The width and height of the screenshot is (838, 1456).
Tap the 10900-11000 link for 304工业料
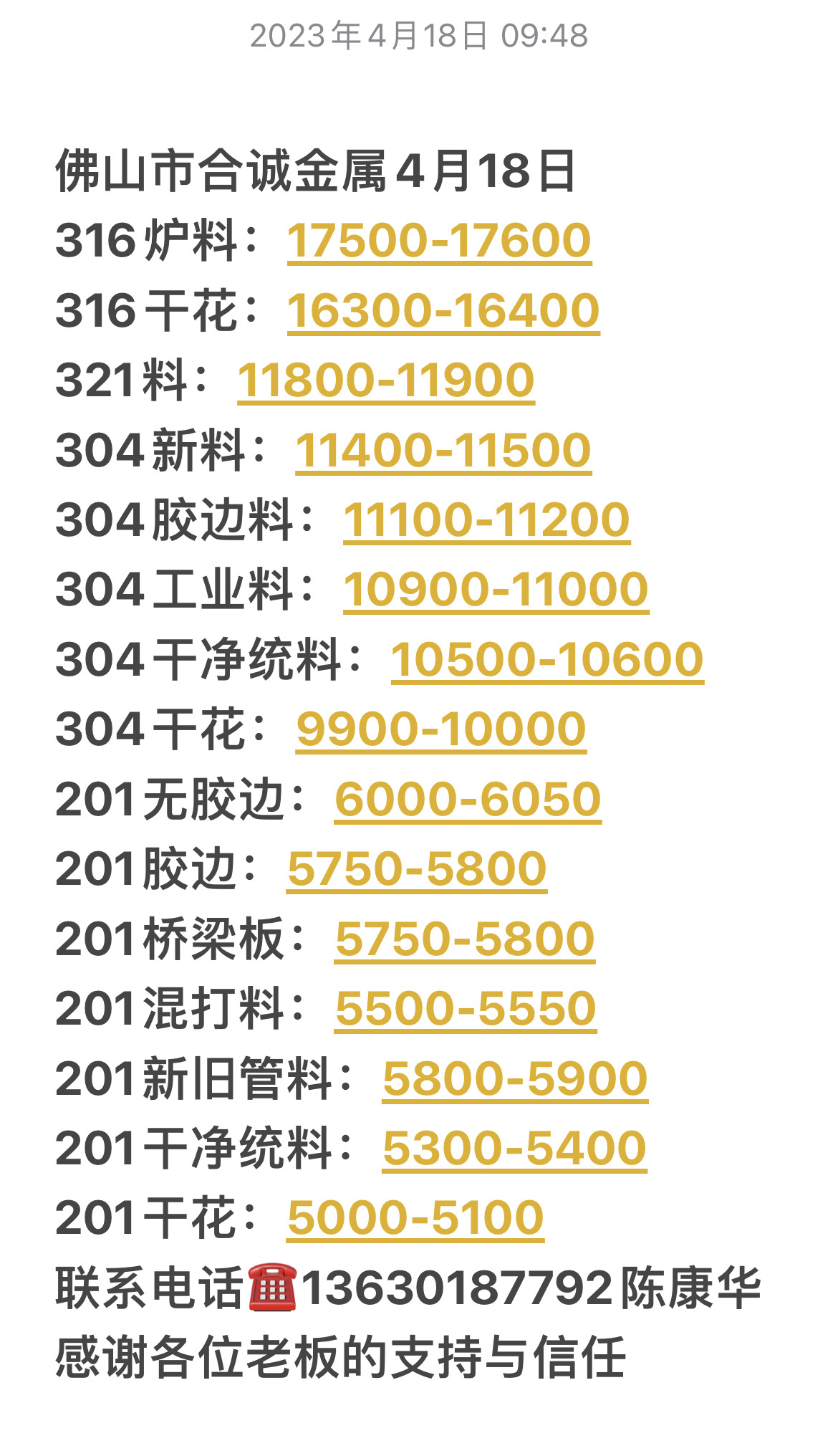pyautogui.click(x=496, y=589)
